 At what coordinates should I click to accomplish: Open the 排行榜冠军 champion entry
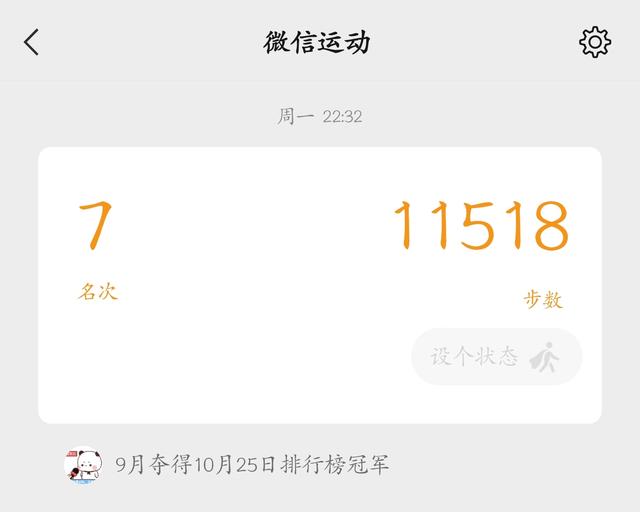tap(251, 464)
